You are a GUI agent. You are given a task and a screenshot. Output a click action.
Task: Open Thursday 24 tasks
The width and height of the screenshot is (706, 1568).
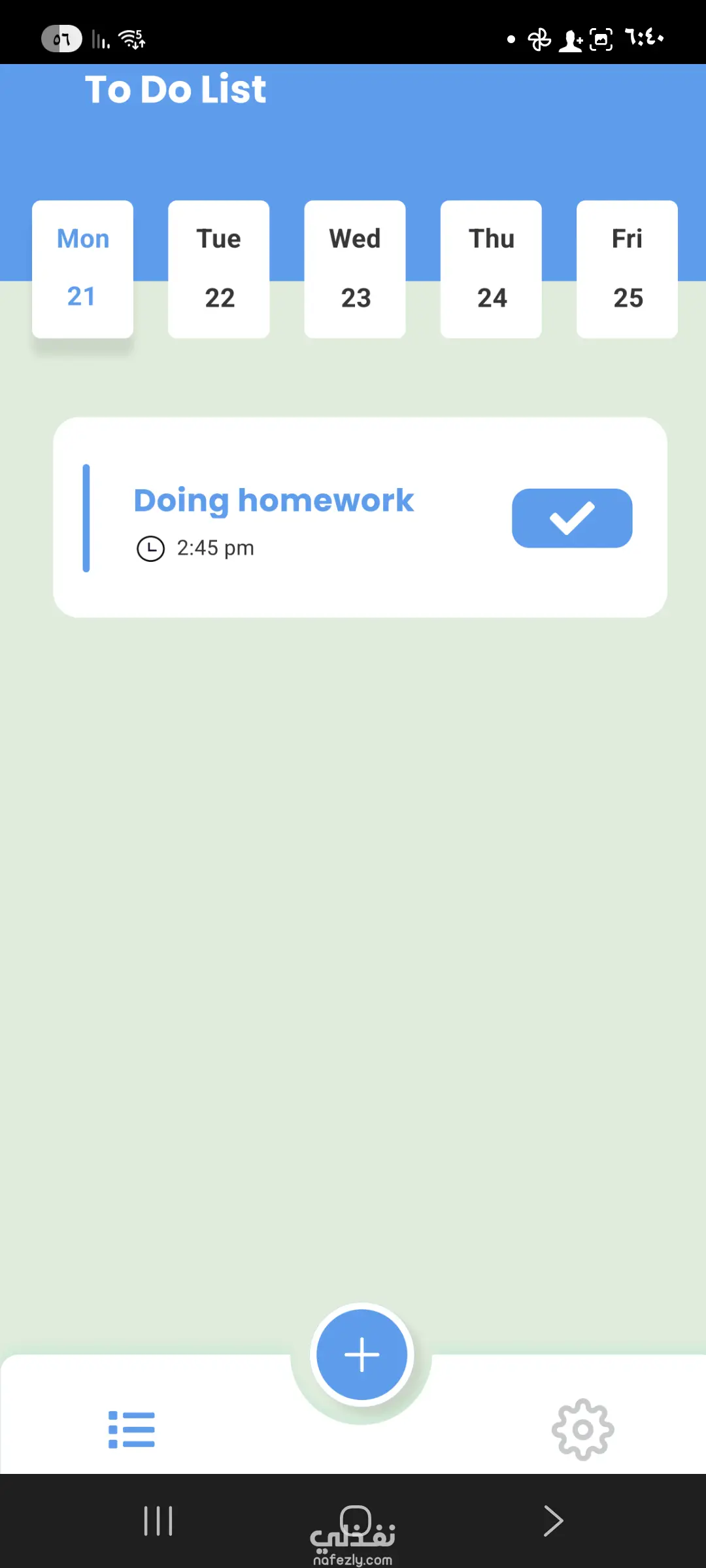(x=491, y=269)
